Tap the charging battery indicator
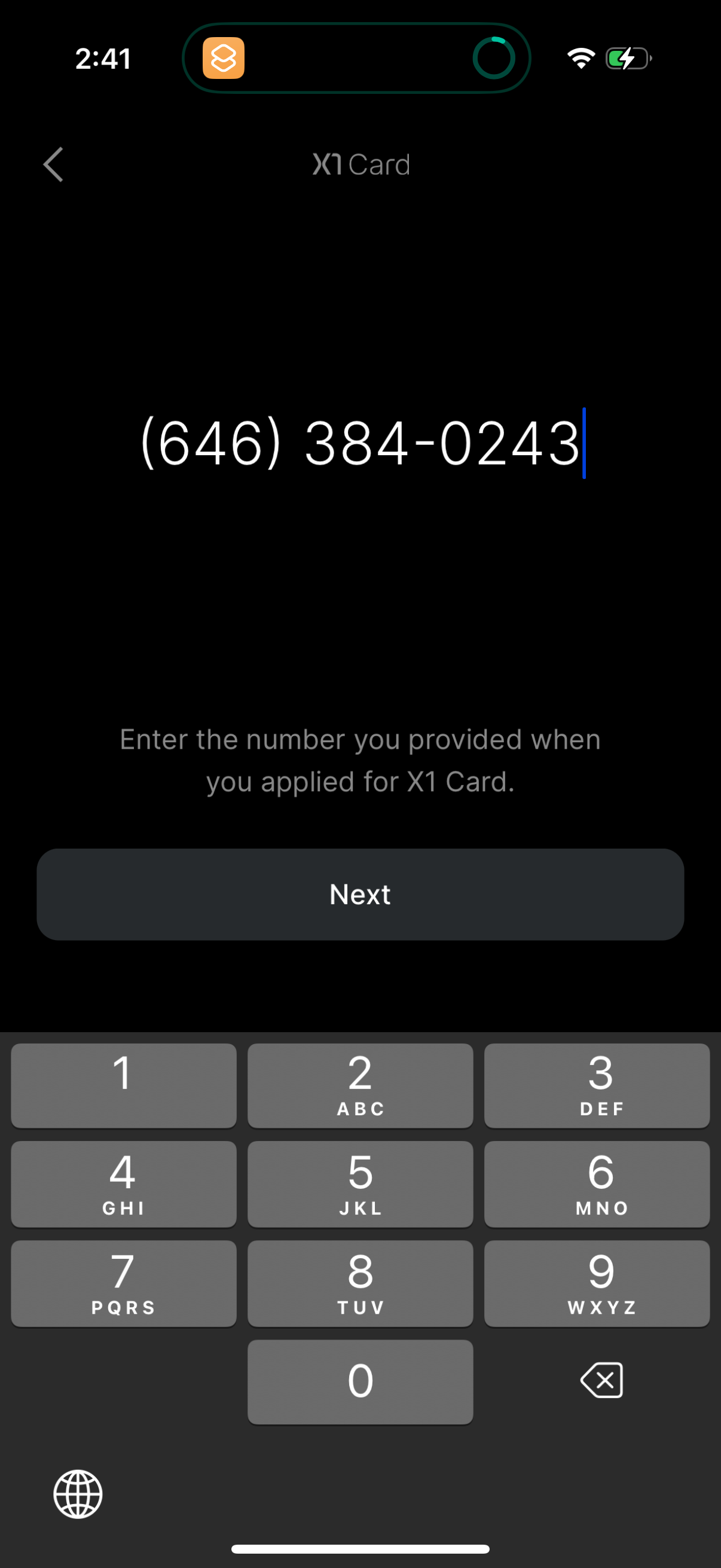Screen dimensions: 721x1568 (x=626, y=59)
